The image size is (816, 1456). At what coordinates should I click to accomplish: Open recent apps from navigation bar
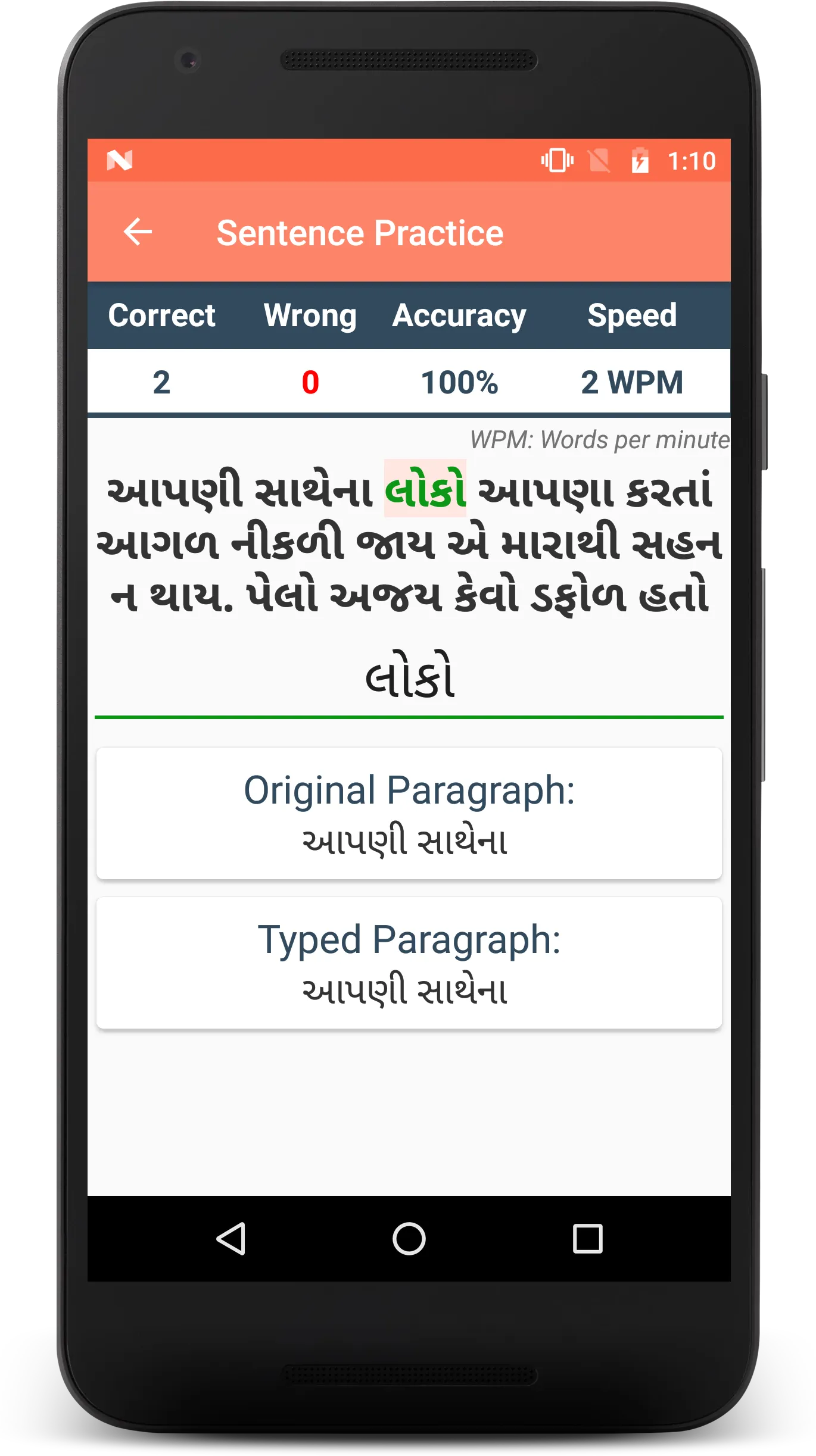587,1239
